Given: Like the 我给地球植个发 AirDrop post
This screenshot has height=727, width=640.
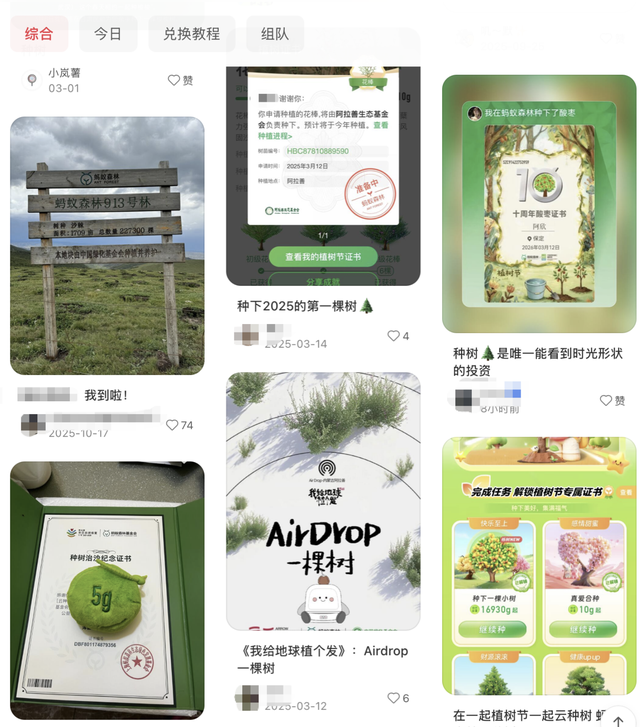Looking at the screenshot, I should click(398, 698).
